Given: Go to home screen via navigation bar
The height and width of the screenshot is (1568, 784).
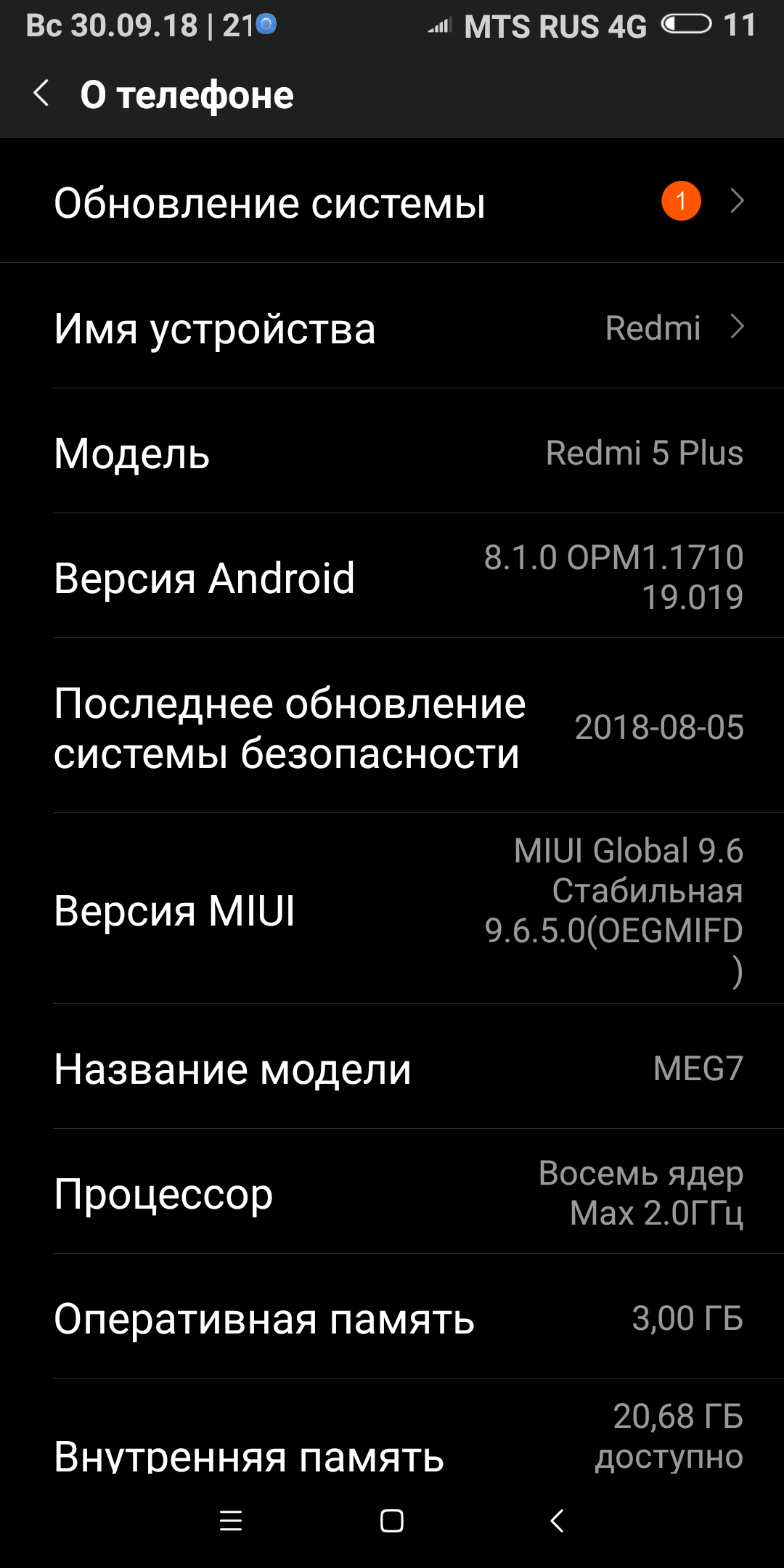Looking at the screenshot, I should [x=392, y=1520].
